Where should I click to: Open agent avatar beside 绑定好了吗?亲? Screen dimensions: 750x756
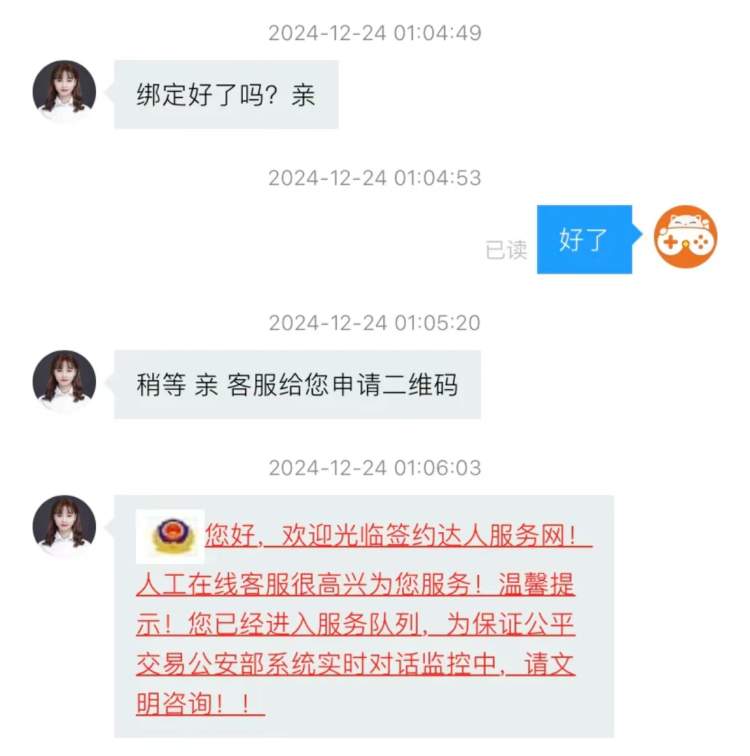pos(64,92)
